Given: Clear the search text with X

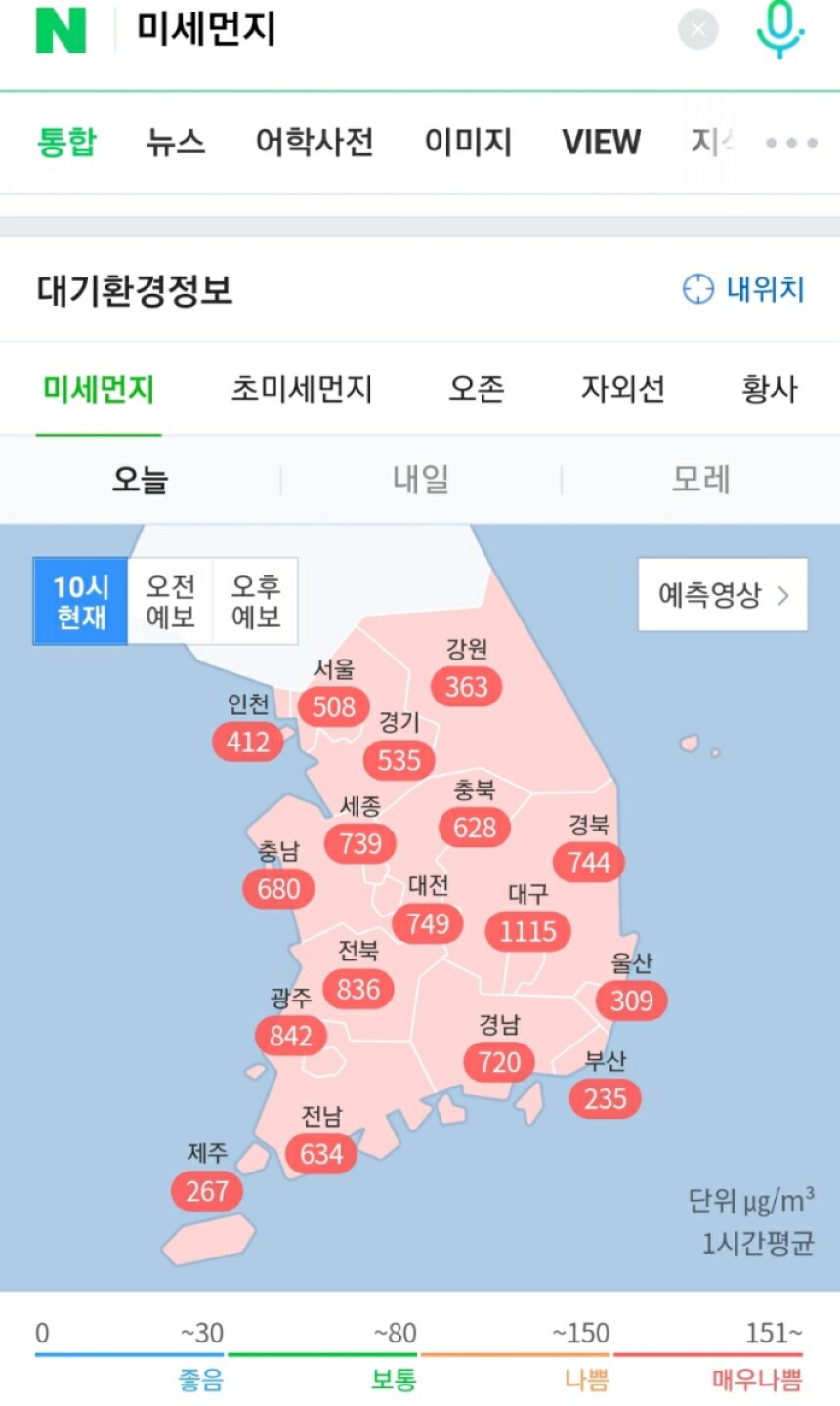Looking at the screenshot, I should click(697, 29).
